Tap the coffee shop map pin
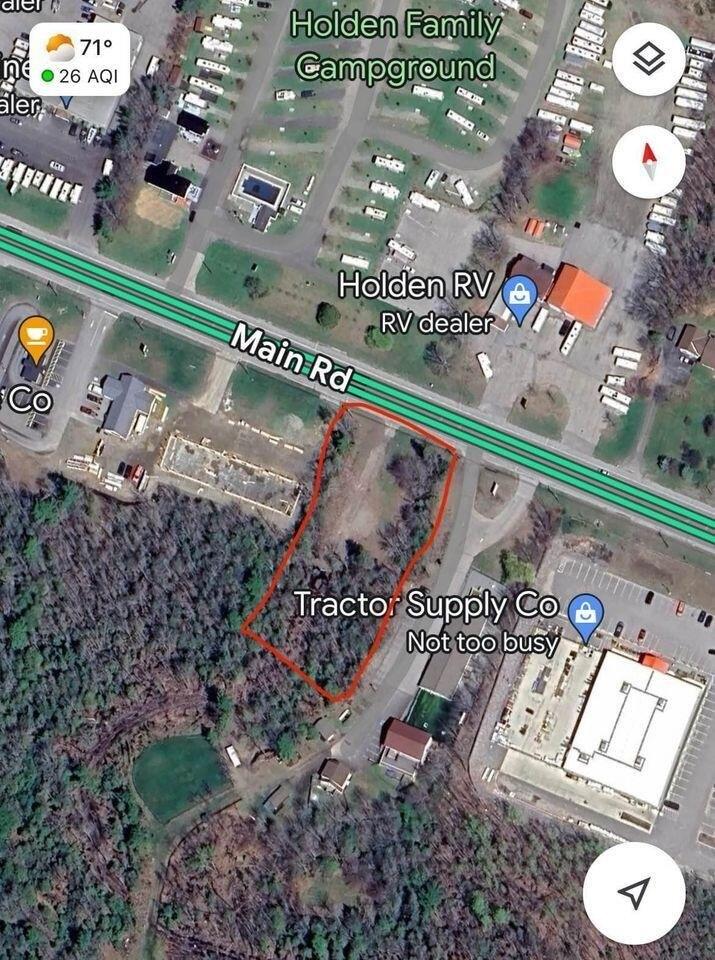The width and height of the screenshot is (715, 960). click(36, 338)
